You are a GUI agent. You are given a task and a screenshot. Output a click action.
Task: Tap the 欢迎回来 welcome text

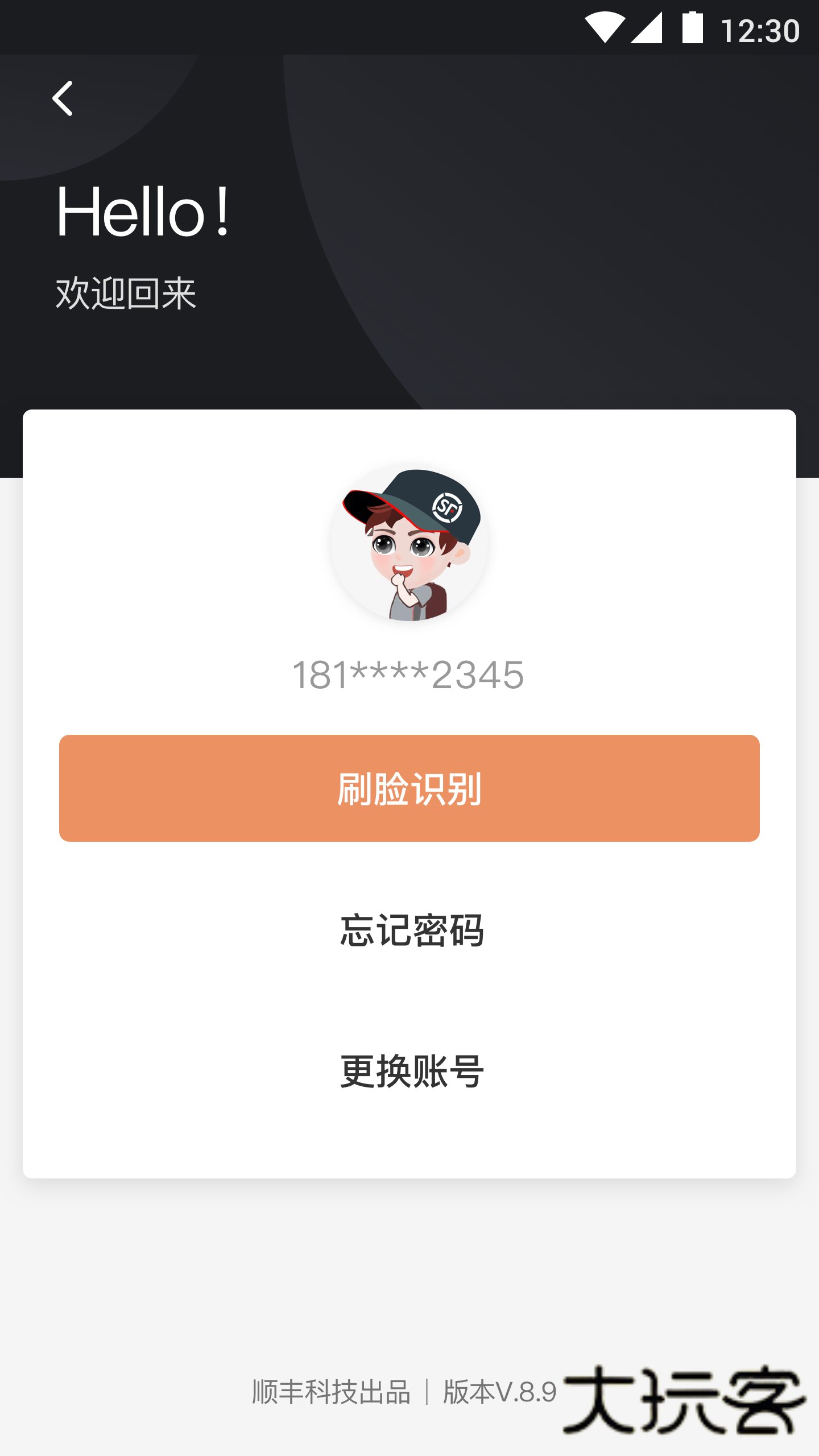coord(125,291)
